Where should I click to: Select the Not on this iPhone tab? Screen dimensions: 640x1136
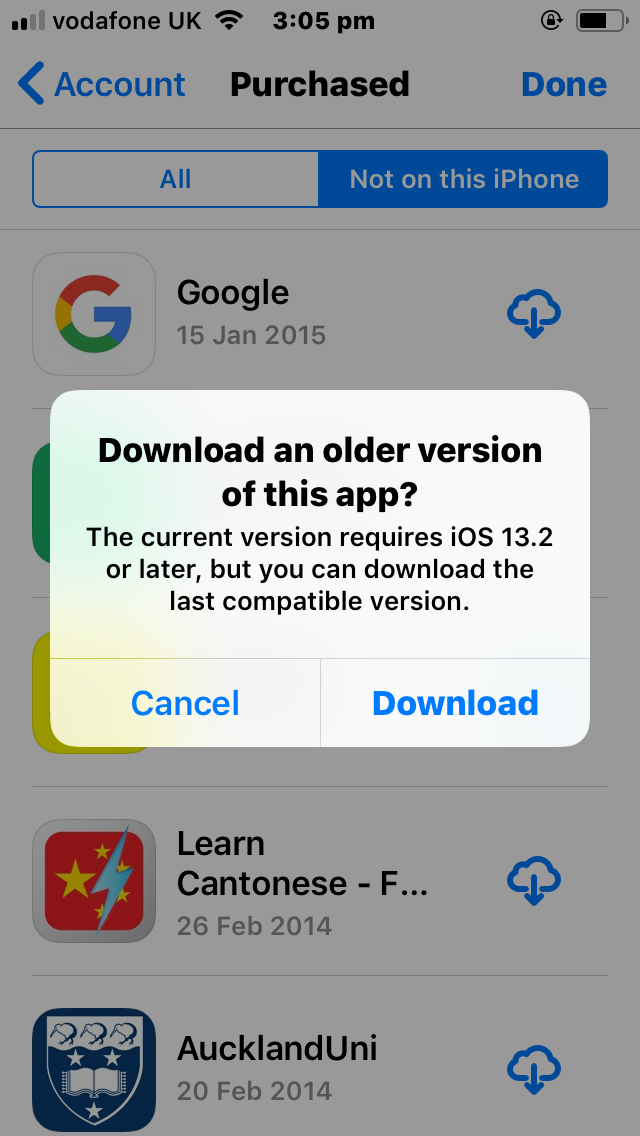point(463,179)
